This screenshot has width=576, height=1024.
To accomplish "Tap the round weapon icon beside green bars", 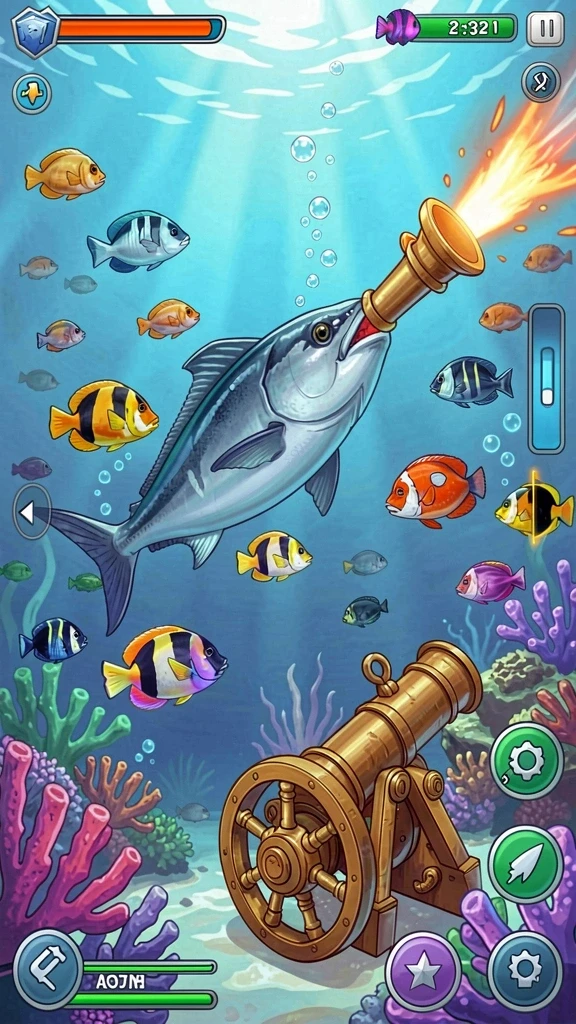I will point(48,969).
